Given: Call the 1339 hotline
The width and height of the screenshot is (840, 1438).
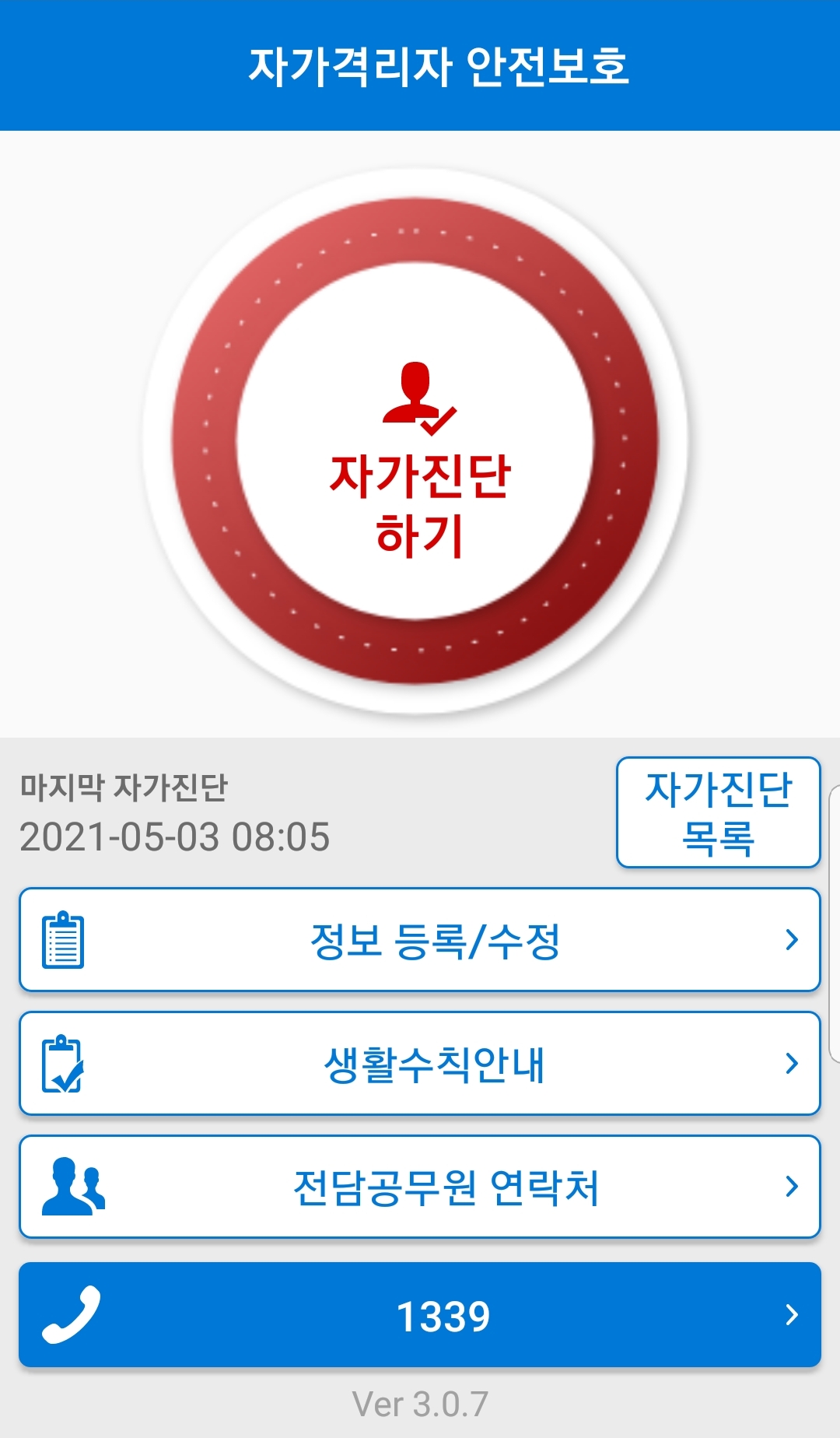Looking at the screenshot, I should click(420, 1315).
